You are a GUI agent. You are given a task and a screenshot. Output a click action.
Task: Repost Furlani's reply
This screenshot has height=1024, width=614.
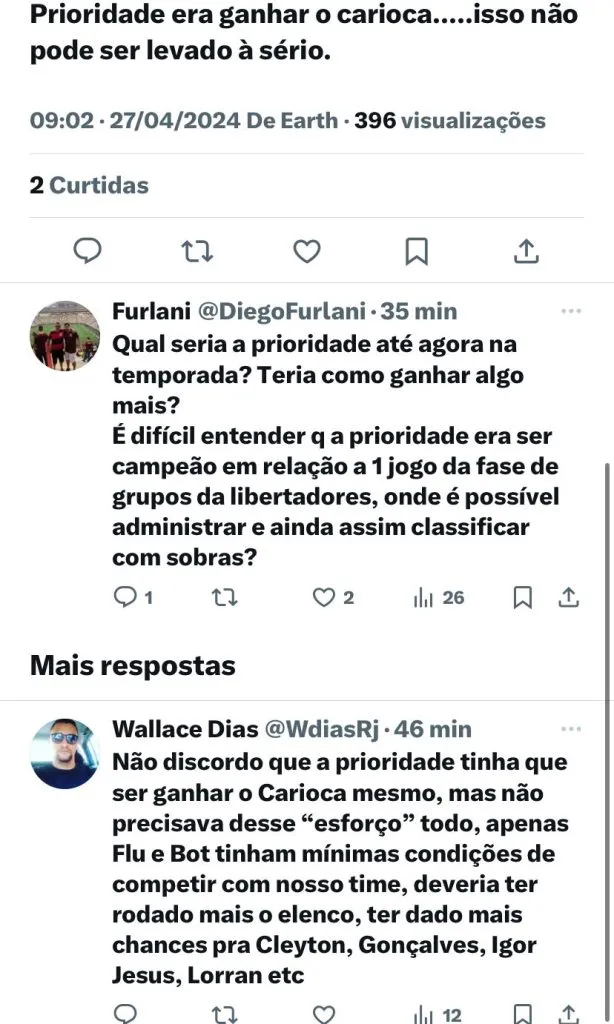coord(226,597)
